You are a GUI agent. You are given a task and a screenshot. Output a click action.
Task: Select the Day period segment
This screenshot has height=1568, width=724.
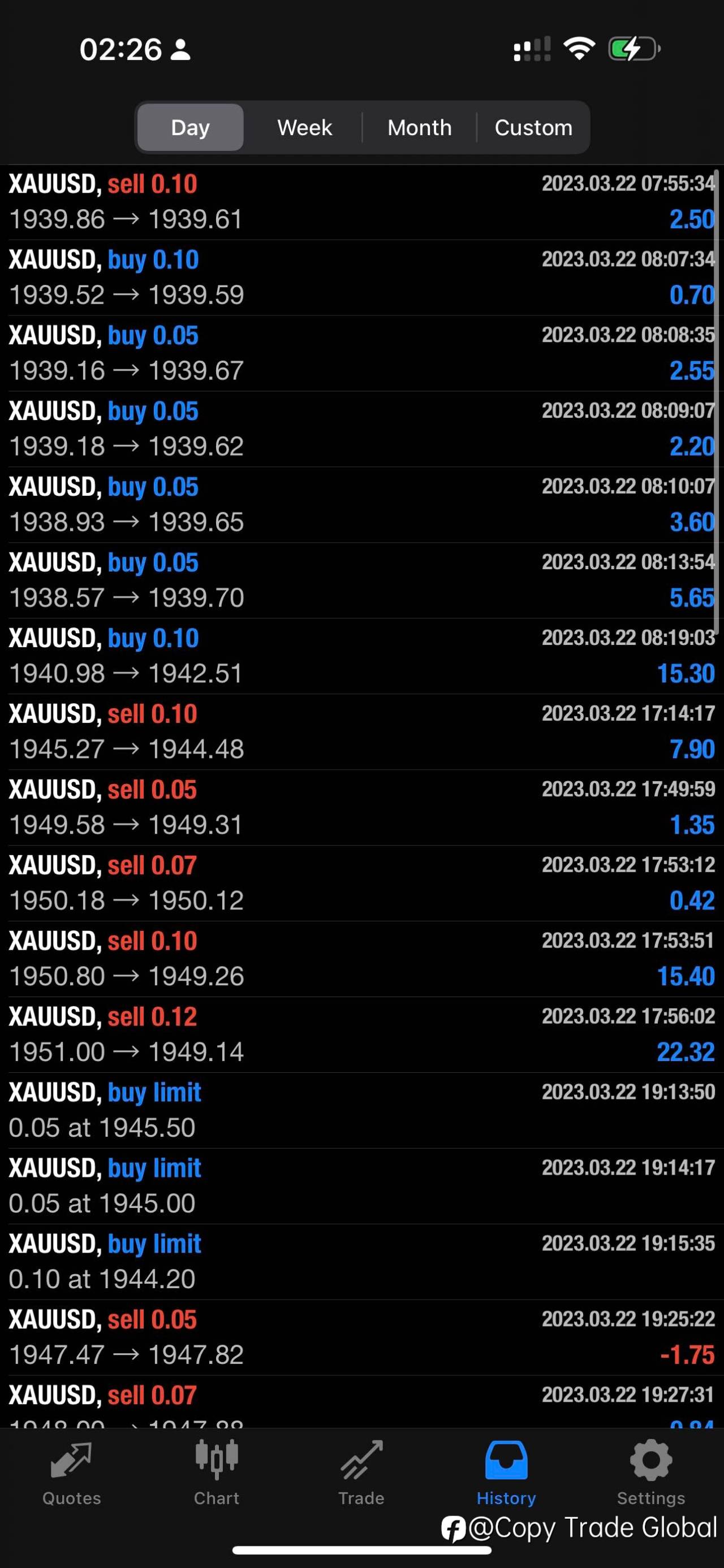click(x=190, y=127)
